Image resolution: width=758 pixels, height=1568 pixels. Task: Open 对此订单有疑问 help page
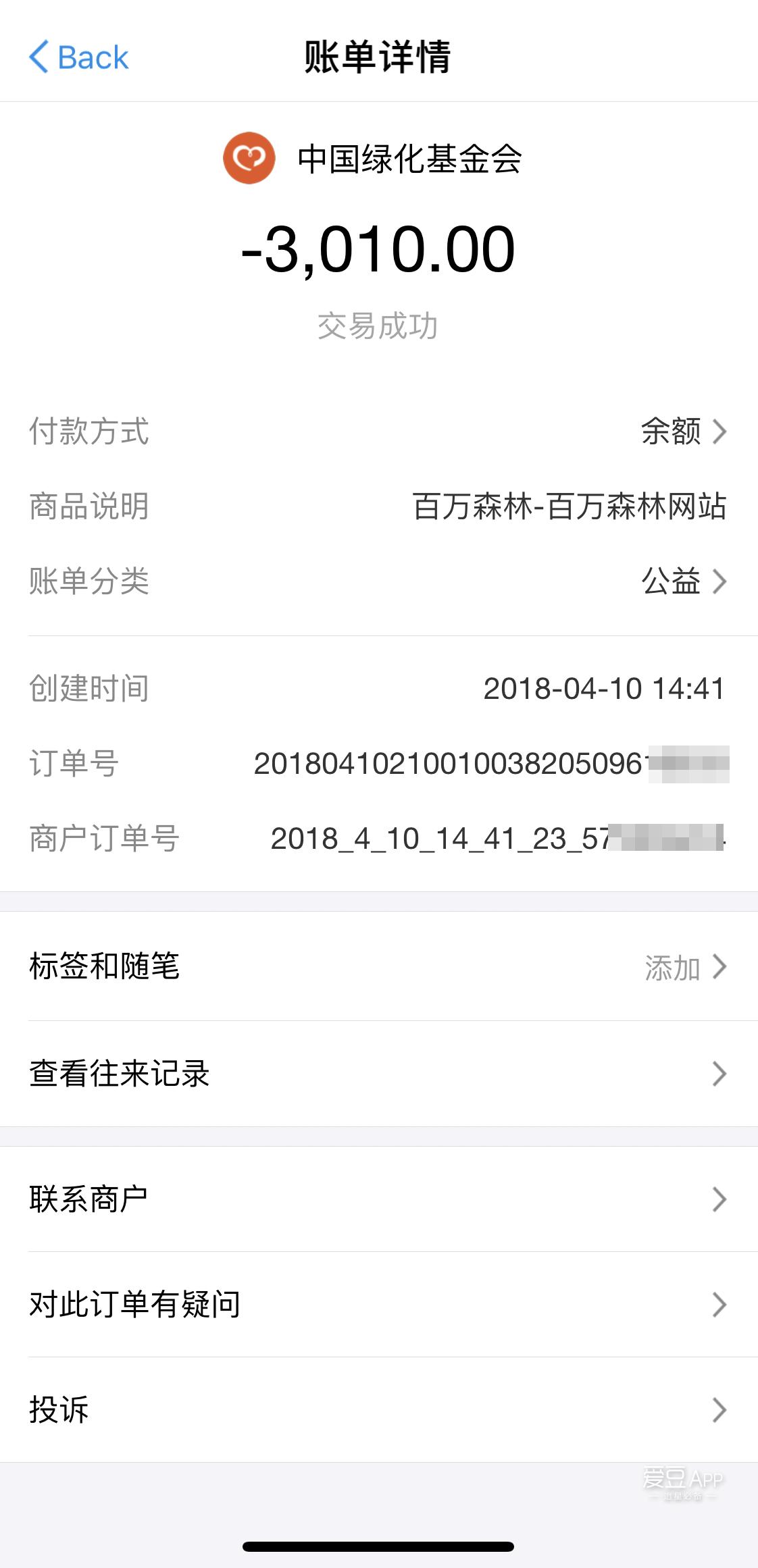tap(135, 1305)
